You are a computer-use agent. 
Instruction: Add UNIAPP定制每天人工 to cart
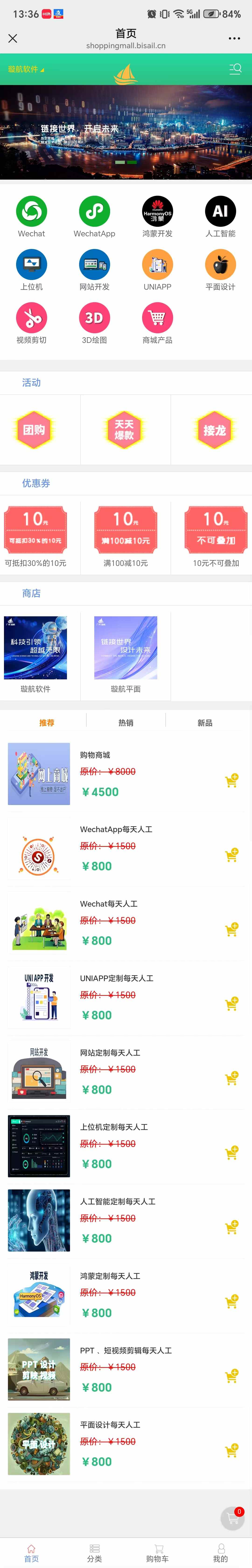(x=231, y=1004)
